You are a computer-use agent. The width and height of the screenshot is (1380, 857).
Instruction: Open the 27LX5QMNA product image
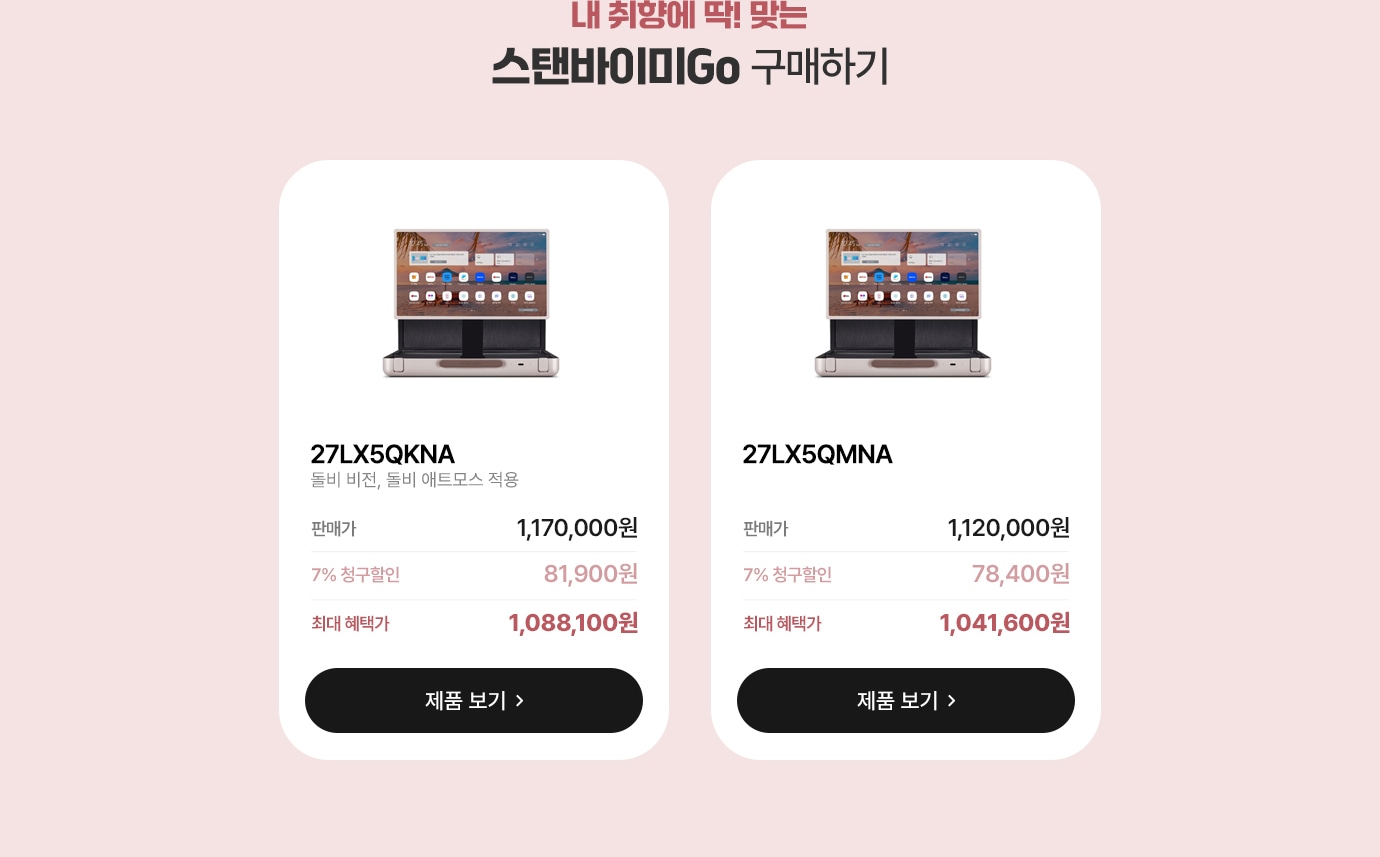903,303
